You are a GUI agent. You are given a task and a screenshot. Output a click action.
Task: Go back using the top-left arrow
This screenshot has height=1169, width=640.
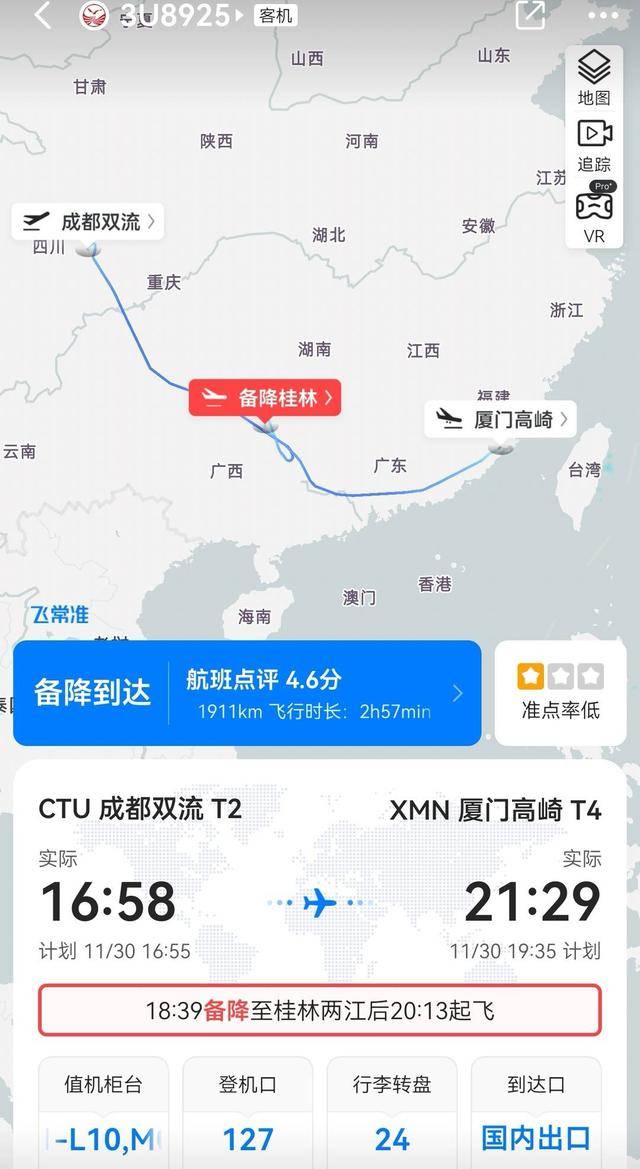point(43,16)
